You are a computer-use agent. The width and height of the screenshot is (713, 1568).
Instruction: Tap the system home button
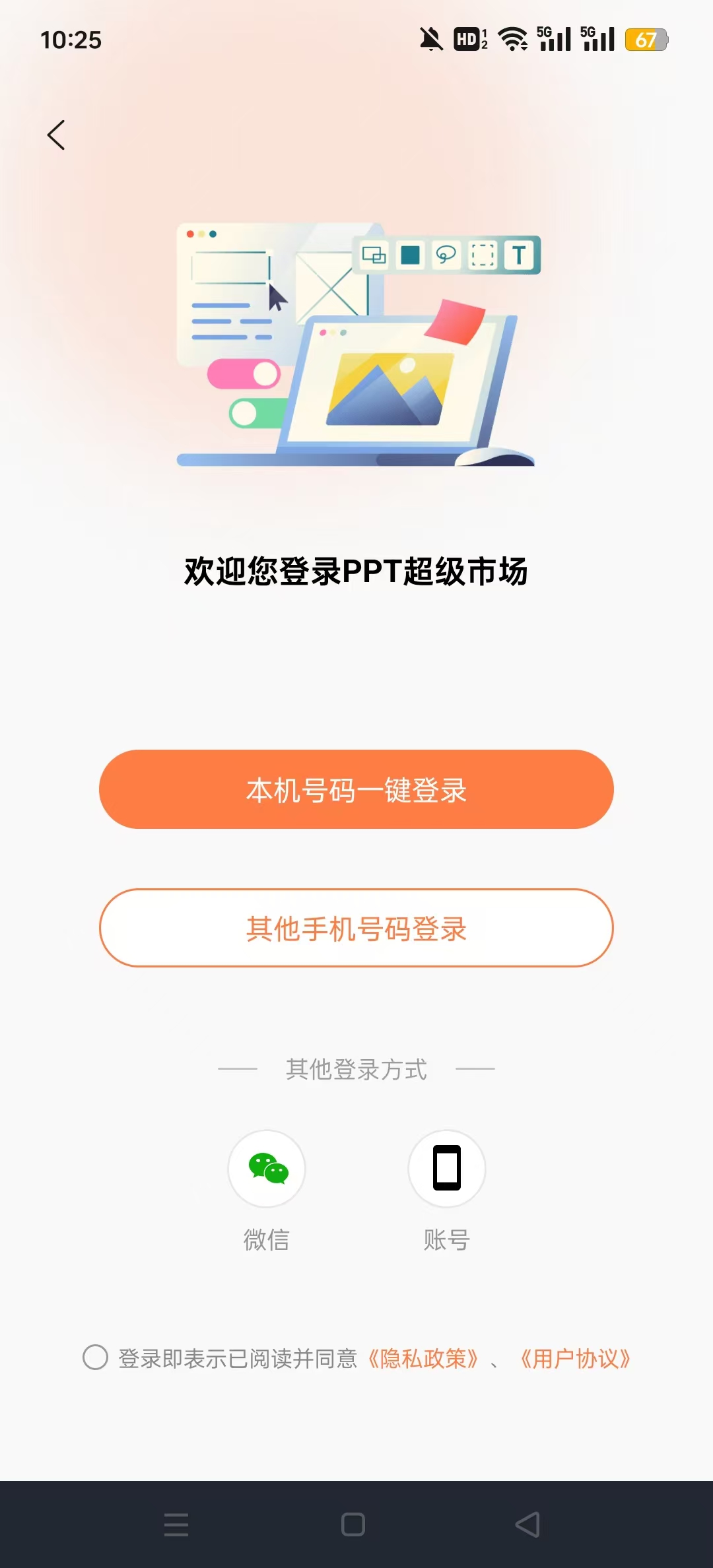pos(353,1524)
